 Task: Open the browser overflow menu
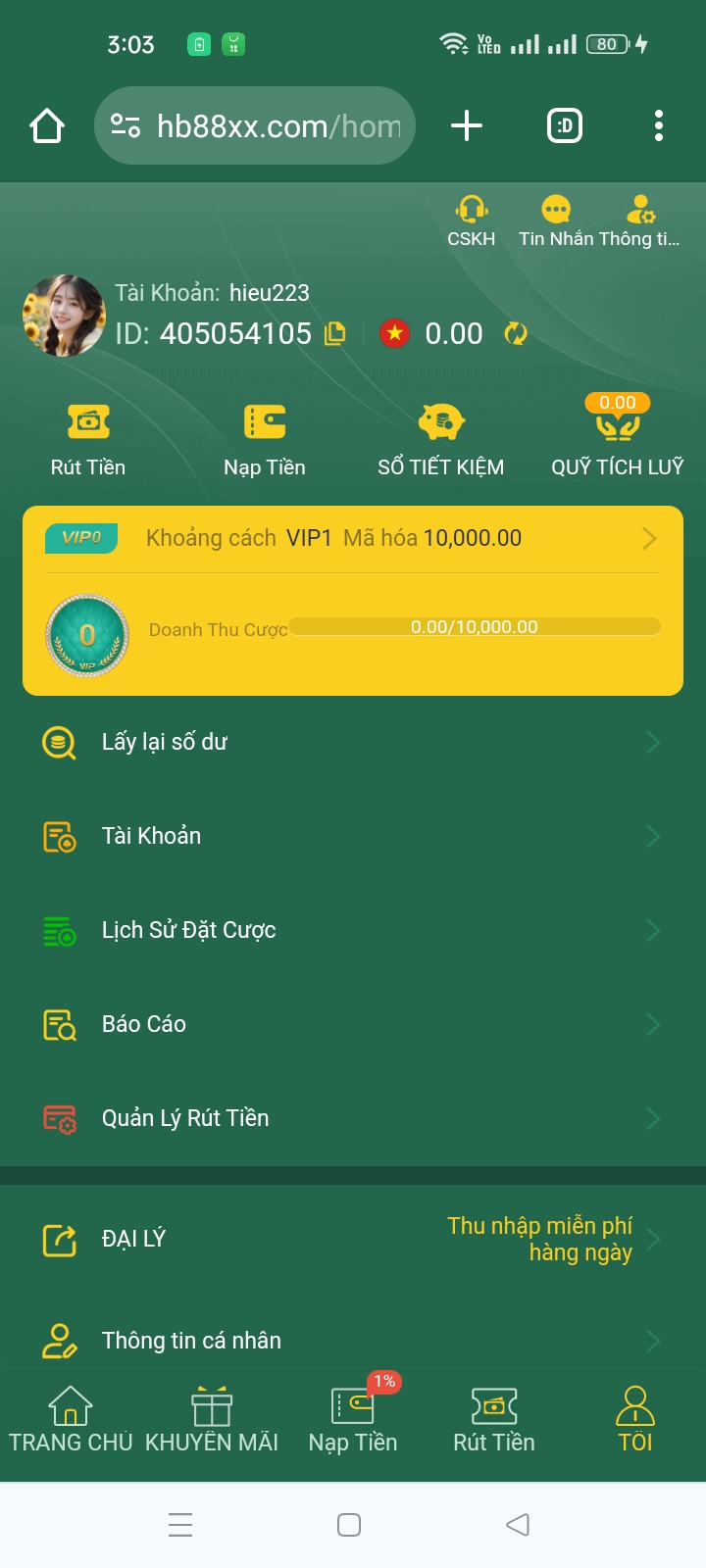pos(659,125)
